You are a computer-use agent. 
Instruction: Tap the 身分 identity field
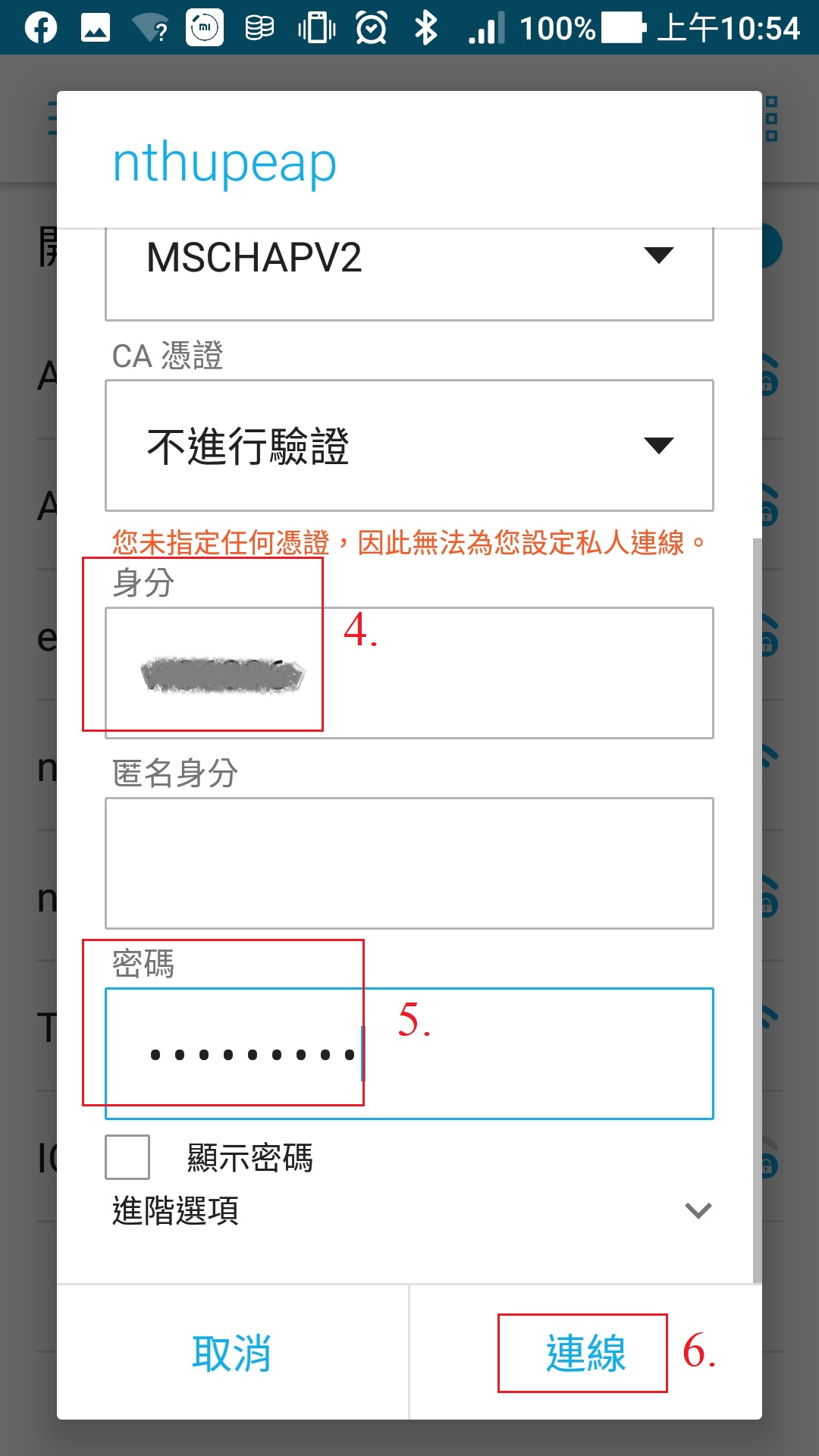pos(409,673)
